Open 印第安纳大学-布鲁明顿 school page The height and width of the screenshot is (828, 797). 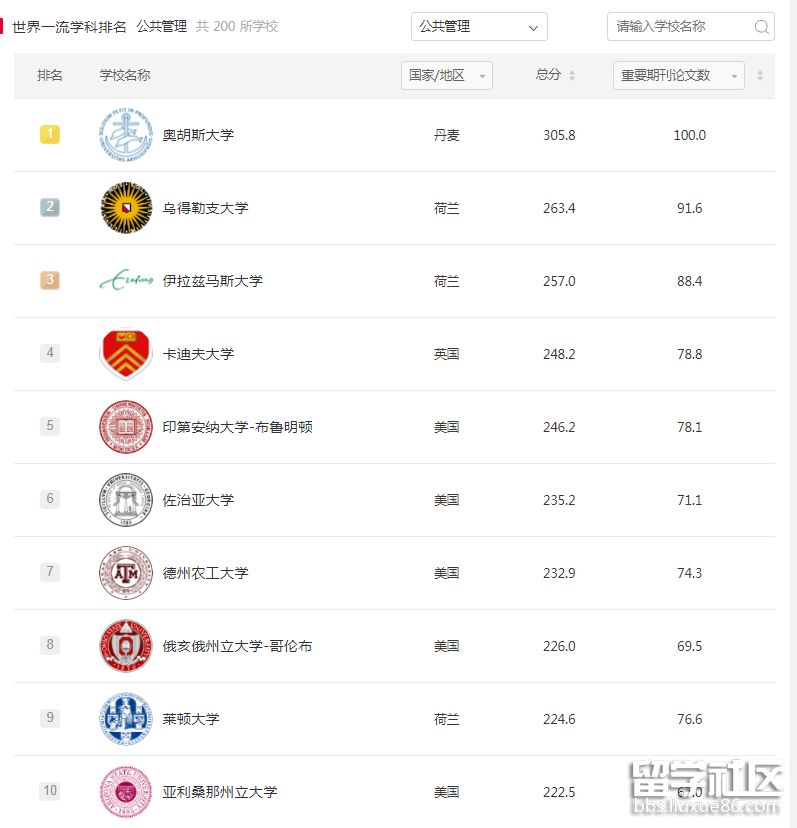tap(237, 427)
